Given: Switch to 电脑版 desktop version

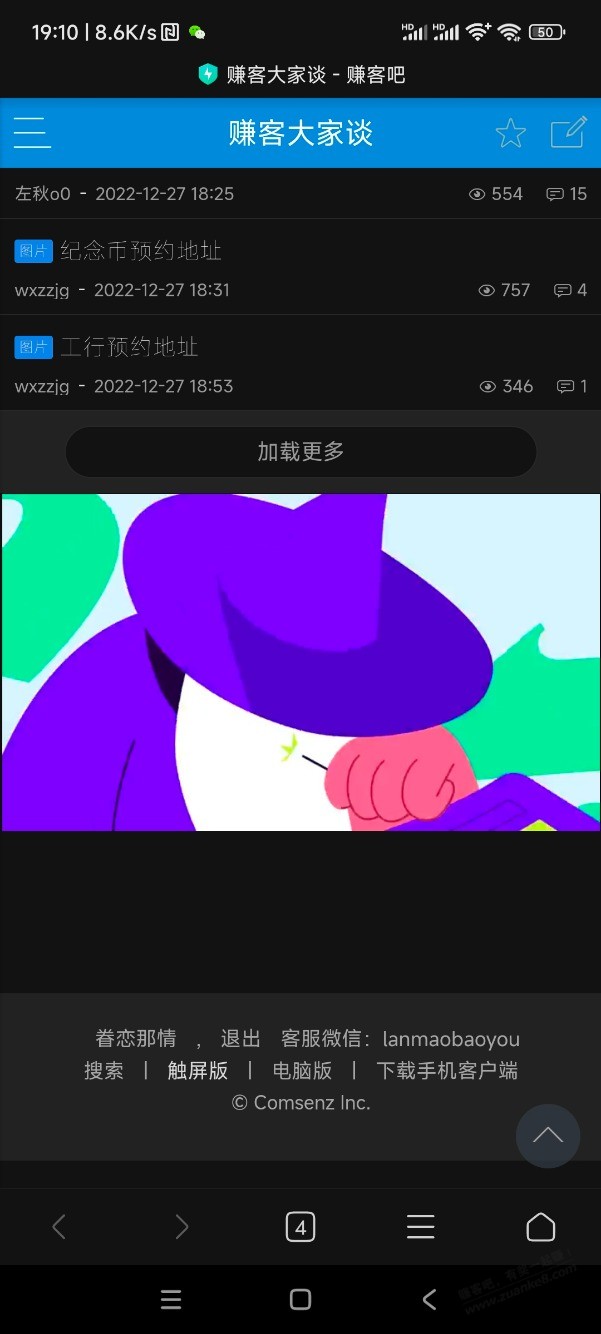Looking at the screenshot, I should [x=302, y=1071].
